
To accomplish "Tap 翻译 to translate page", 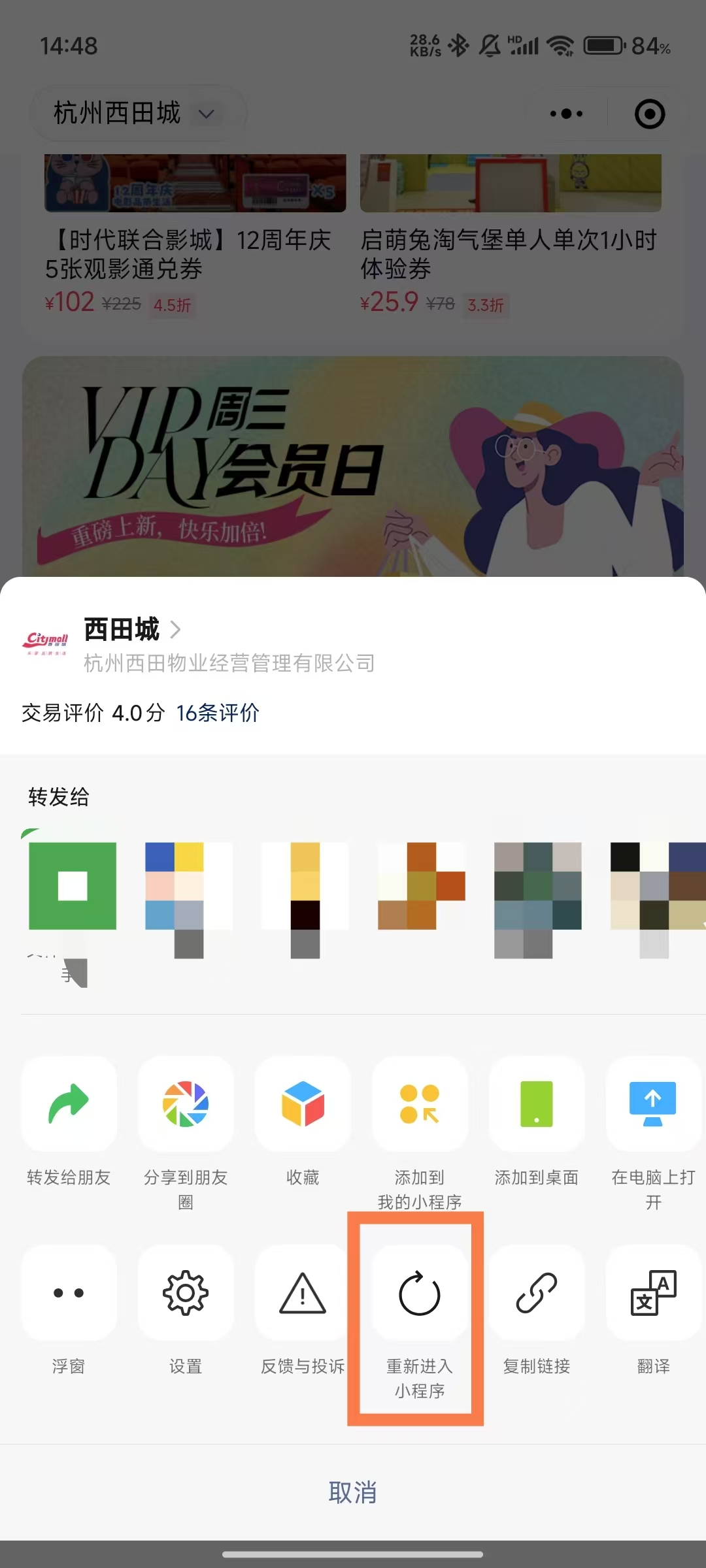I will 653,1292.
